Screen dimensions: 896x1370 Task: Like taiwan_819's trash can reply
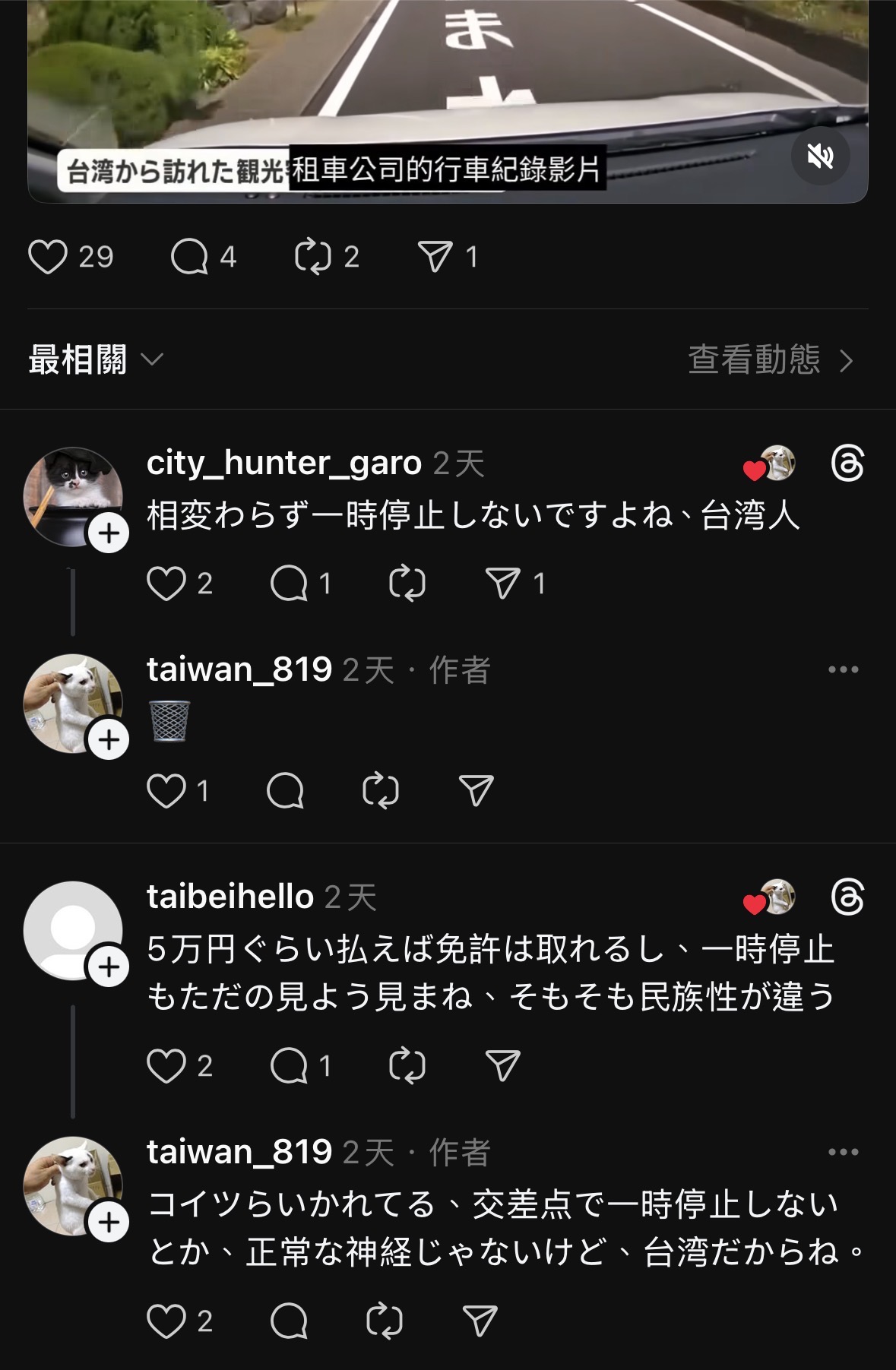click(166, 791)
